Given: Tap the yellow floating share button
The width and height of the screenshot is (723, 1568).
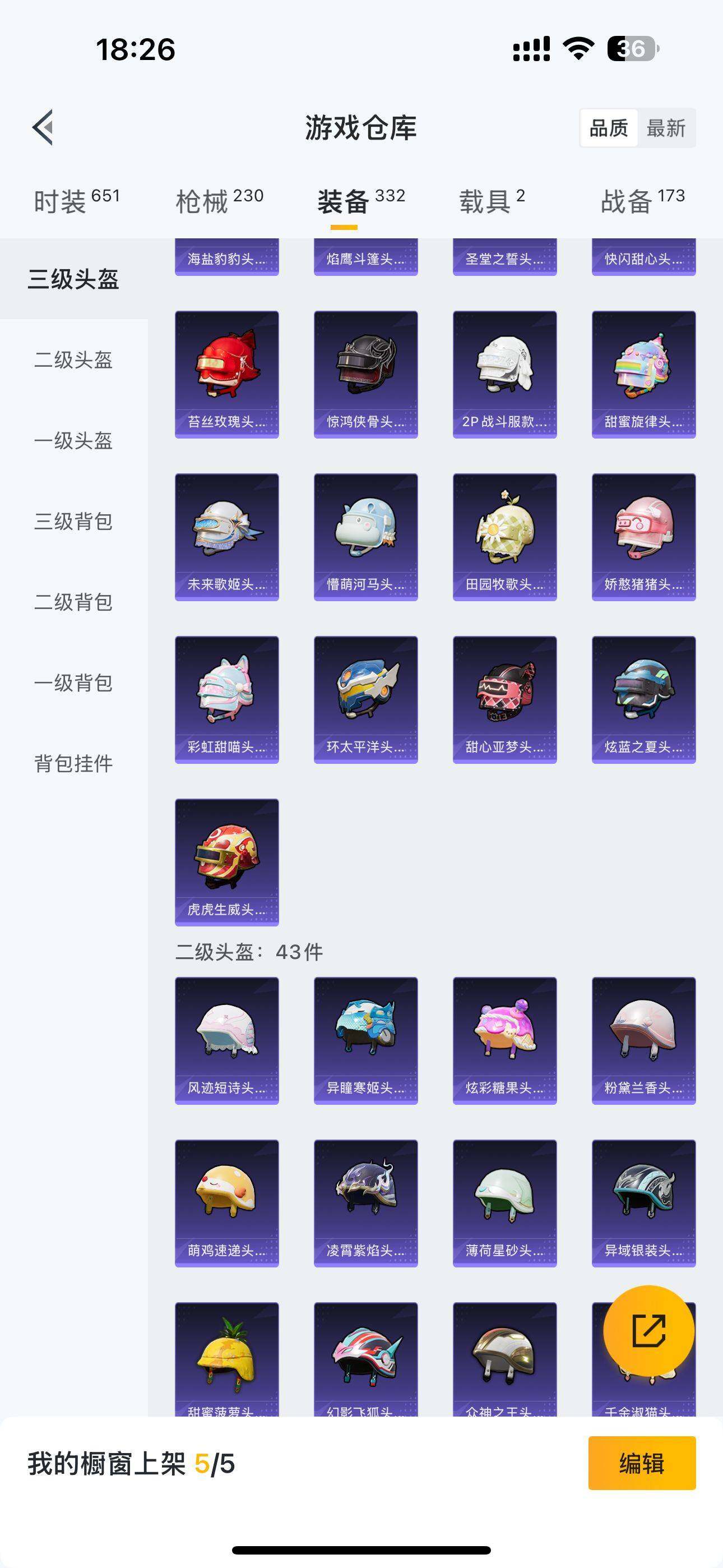Looking at the screenshot, I should click(649, 1331).
